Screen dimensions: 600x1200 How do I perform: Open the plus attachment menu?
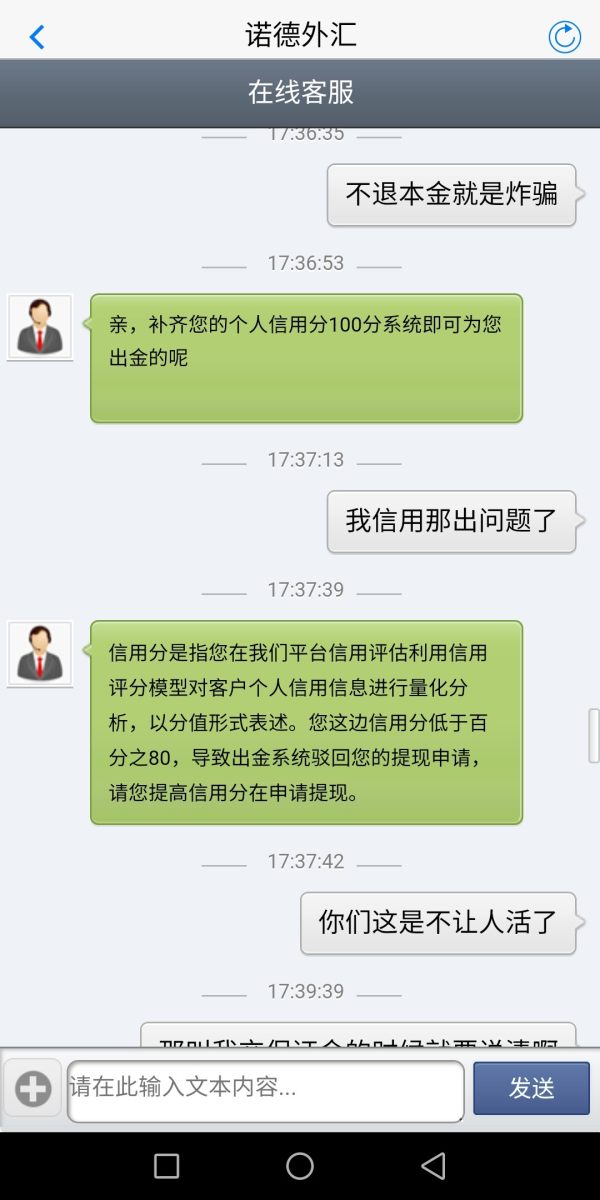pyautogui.click(x=33, y=1089)
